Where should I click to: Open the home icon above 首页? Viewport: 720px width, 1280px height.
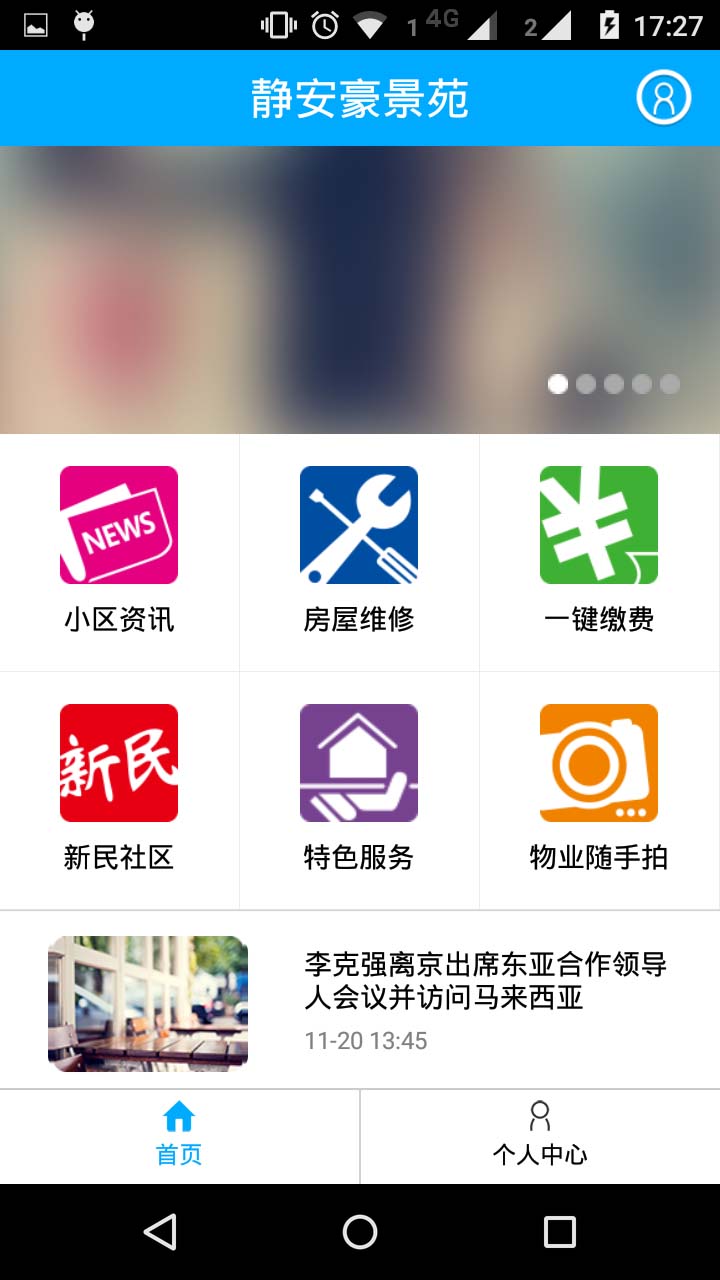[x=178, y=1119]
